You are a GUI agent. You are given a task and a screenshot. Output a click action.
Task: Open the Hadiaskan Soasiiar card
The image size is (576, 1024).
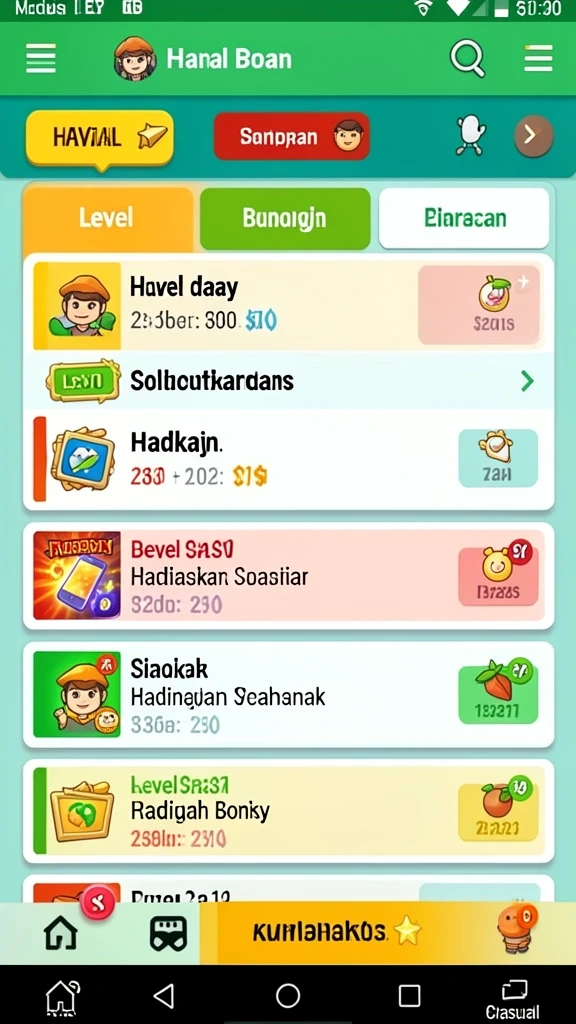tap(289, 575)
